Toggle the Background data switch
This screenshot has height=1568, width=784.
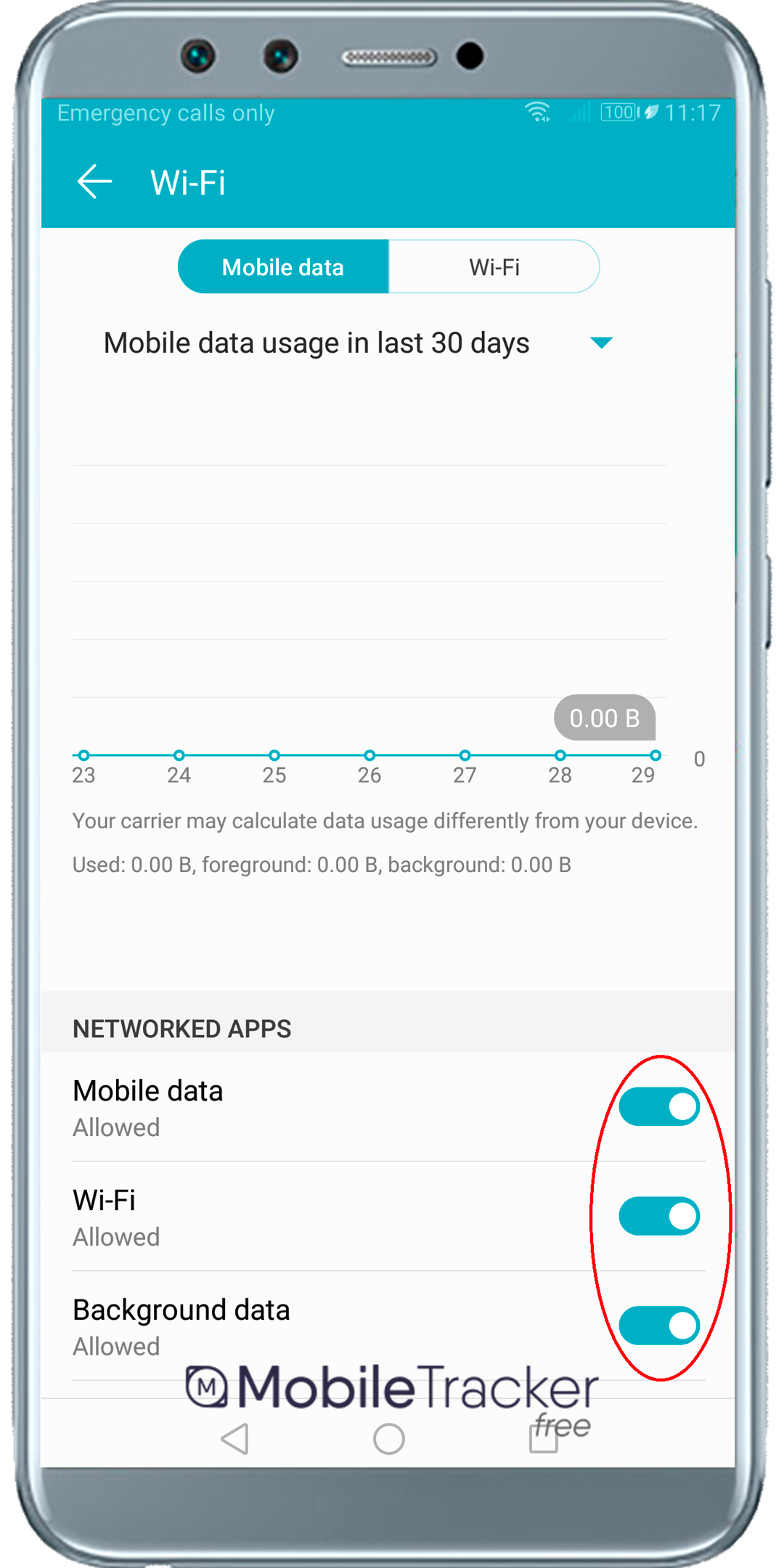pos(658,1326)
